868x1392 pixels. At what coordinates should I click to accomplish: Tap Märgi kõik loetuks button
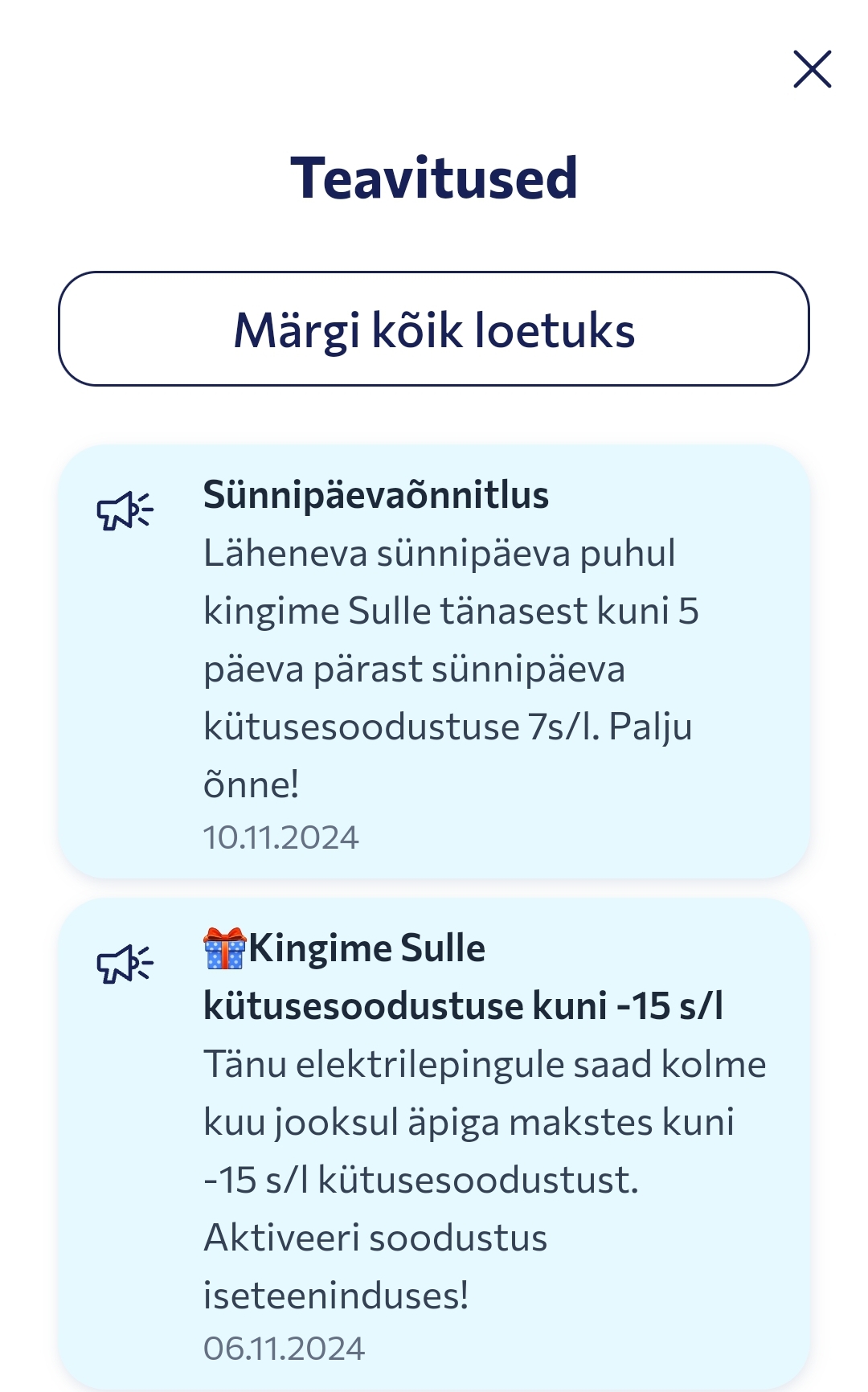[x=434, y=329]
